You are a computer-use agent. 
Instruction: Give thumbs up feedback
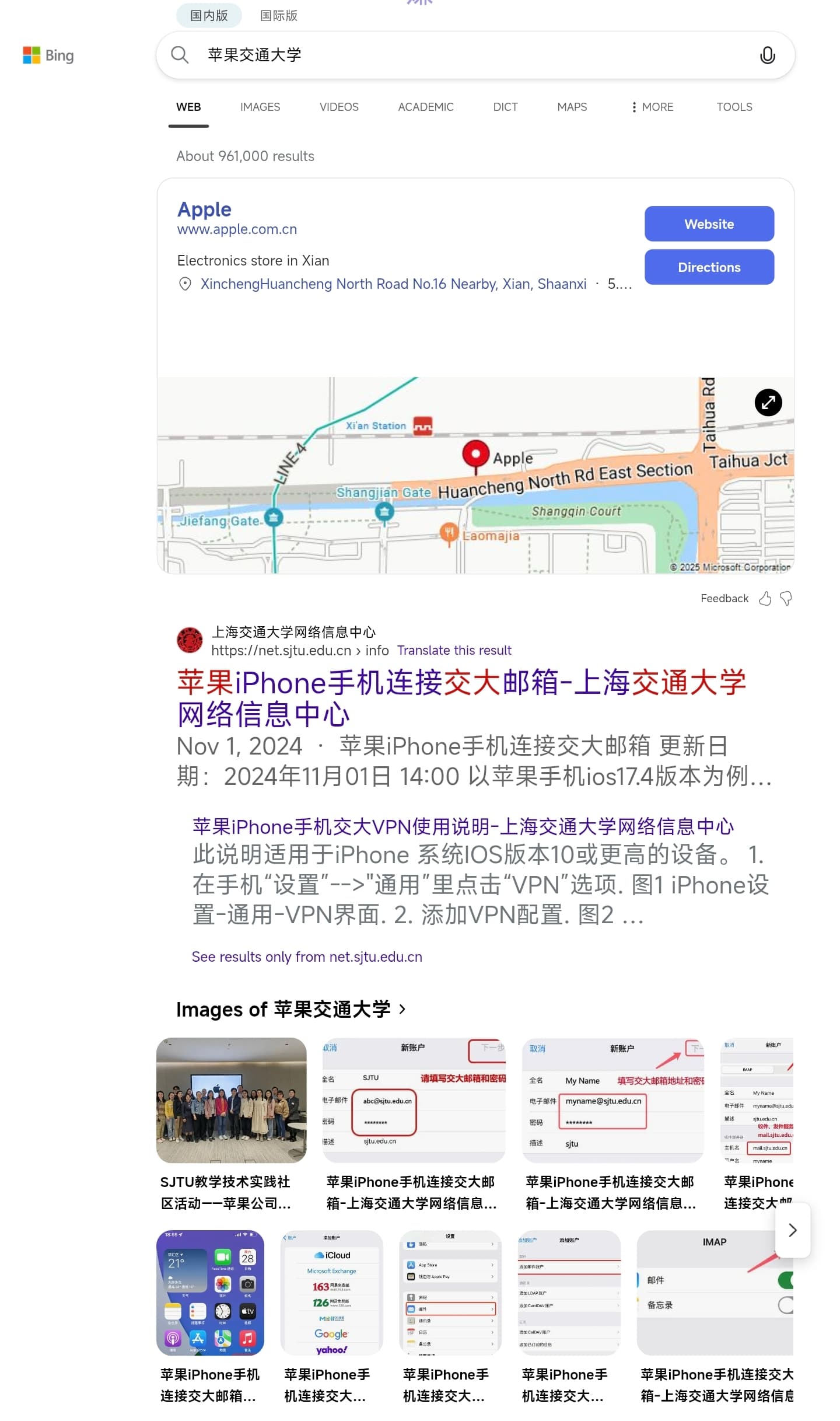[765, 598]
